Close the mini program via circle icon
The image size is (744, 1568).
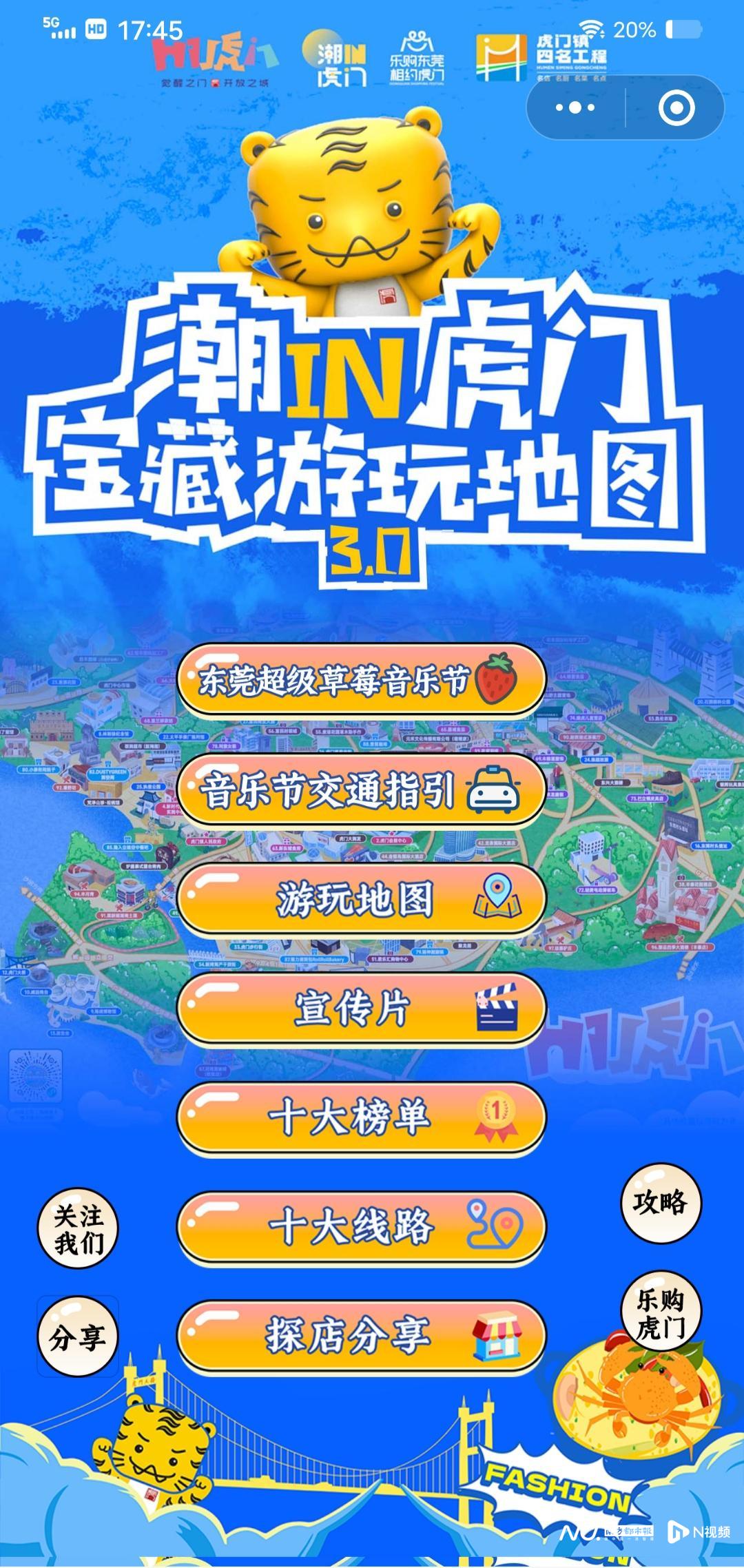click(x=676, y=108)
